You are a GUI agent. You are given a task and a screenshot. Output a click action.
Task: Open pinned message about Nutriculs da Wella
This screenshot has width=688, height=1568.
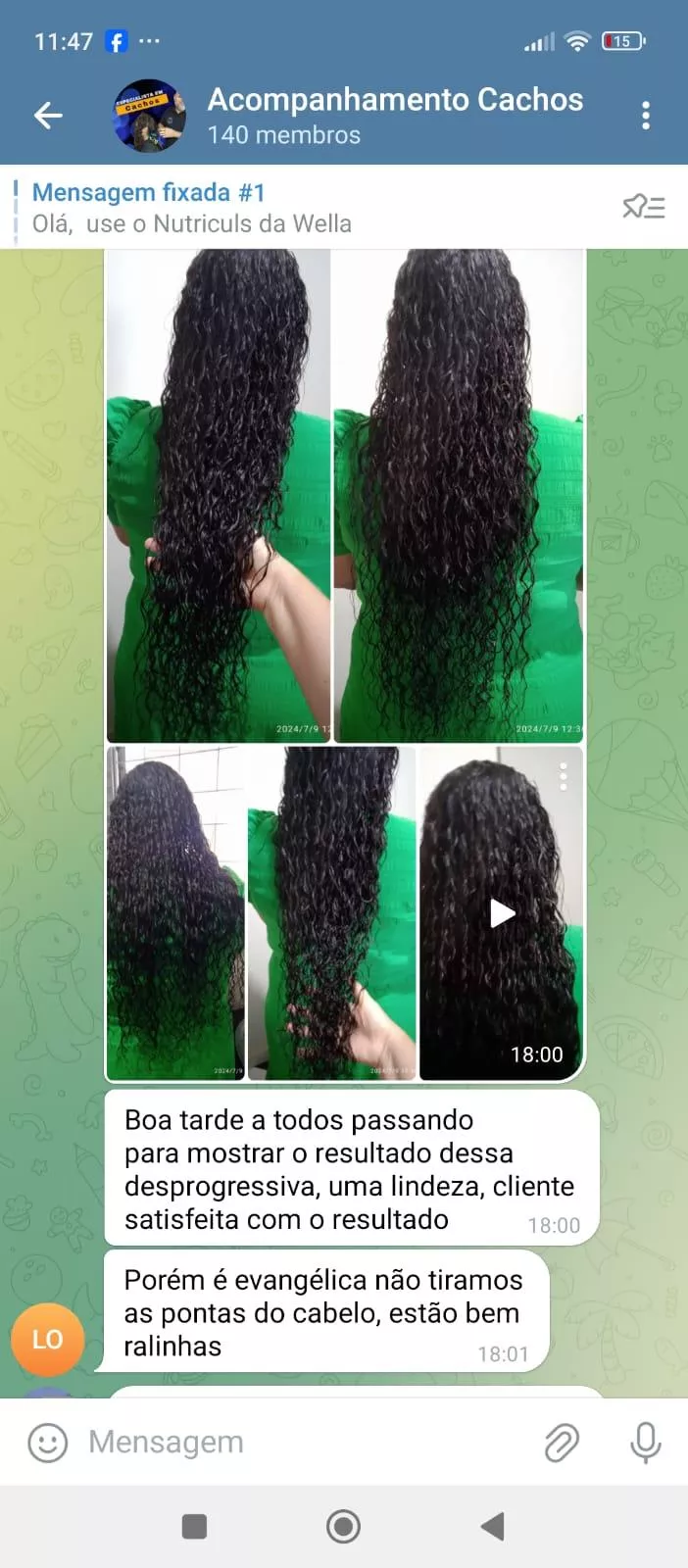(294, 208)
